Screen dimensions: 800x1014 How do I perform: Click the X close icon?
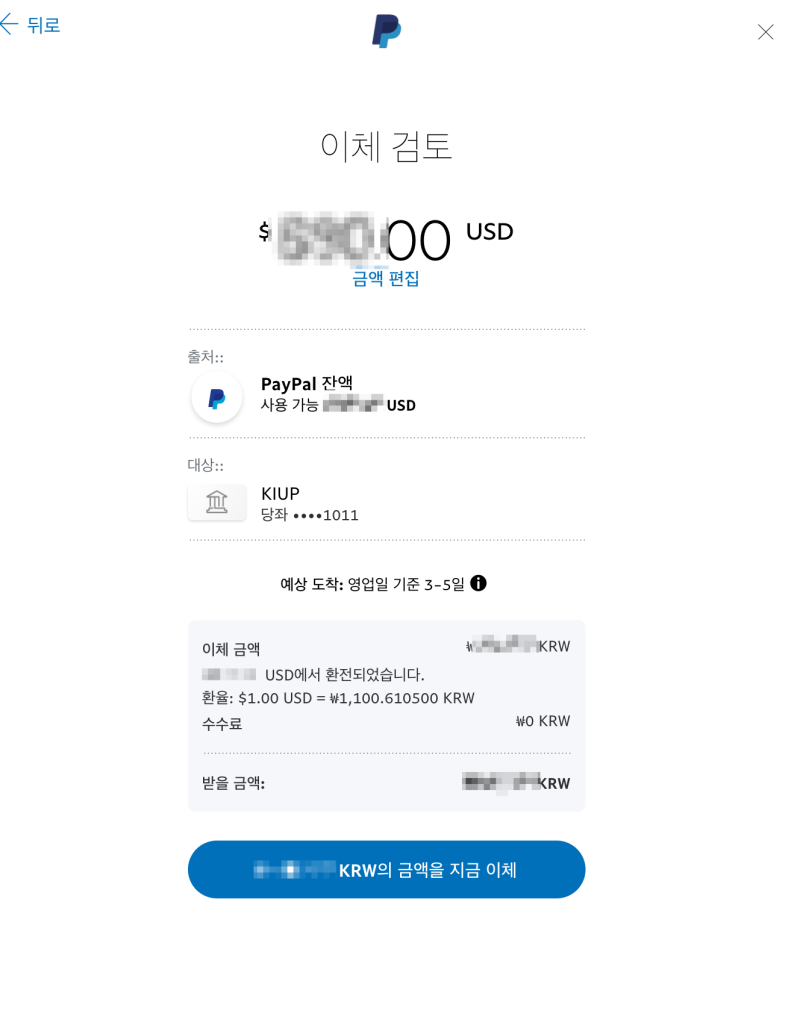pos(766,32)
